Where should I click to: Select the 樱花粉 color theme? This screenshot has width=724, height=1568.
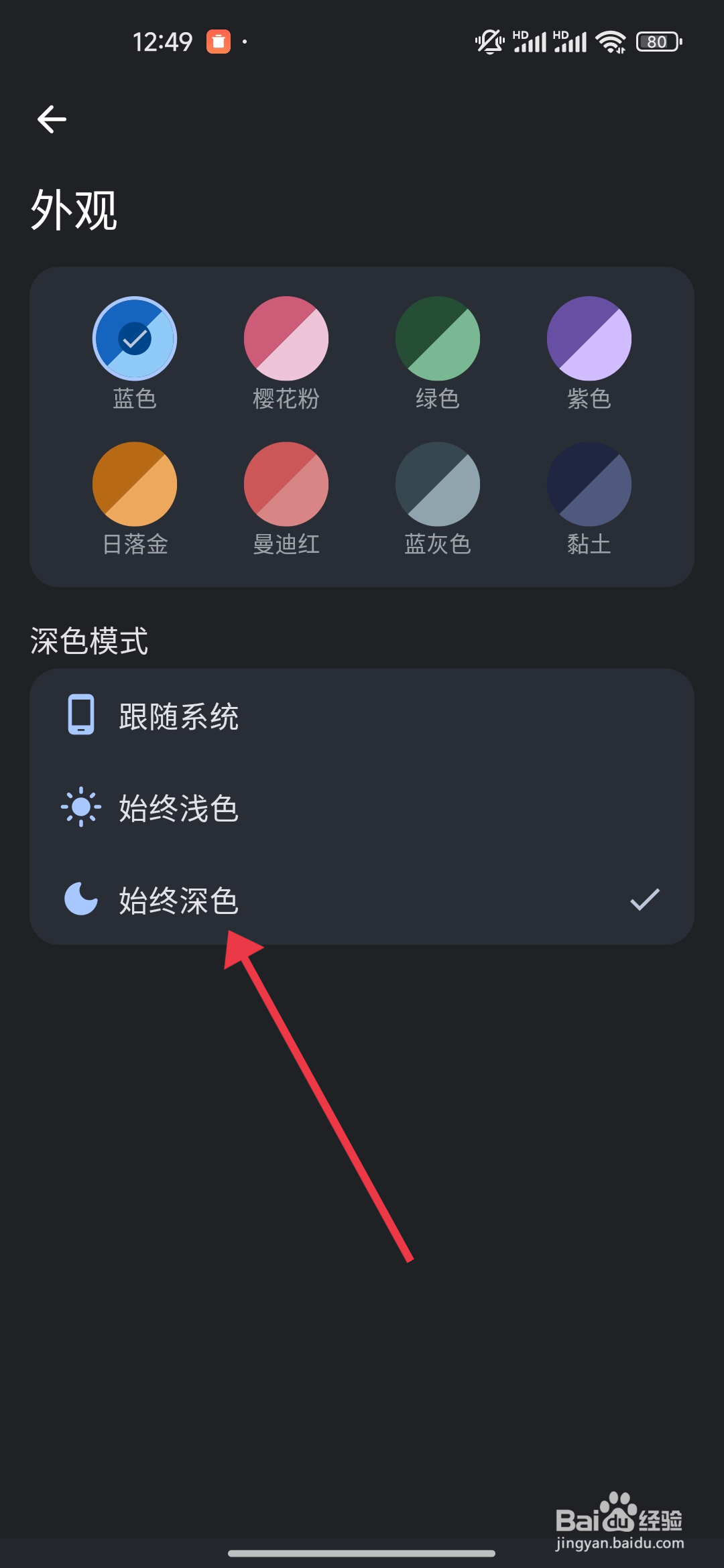click(x=286, y=338)
